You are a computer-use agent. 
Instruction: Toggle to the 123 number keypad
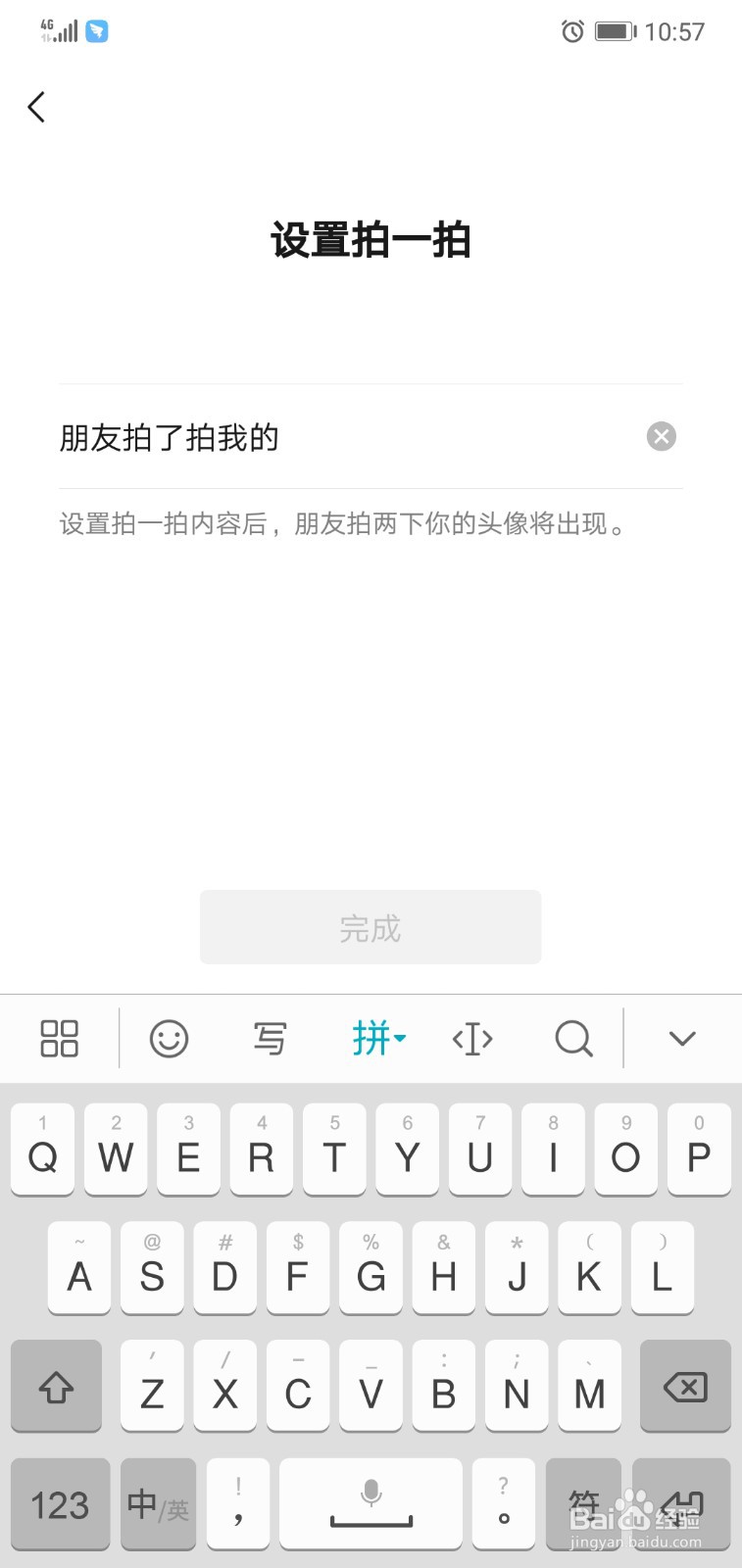click(x=60, y=1504)
